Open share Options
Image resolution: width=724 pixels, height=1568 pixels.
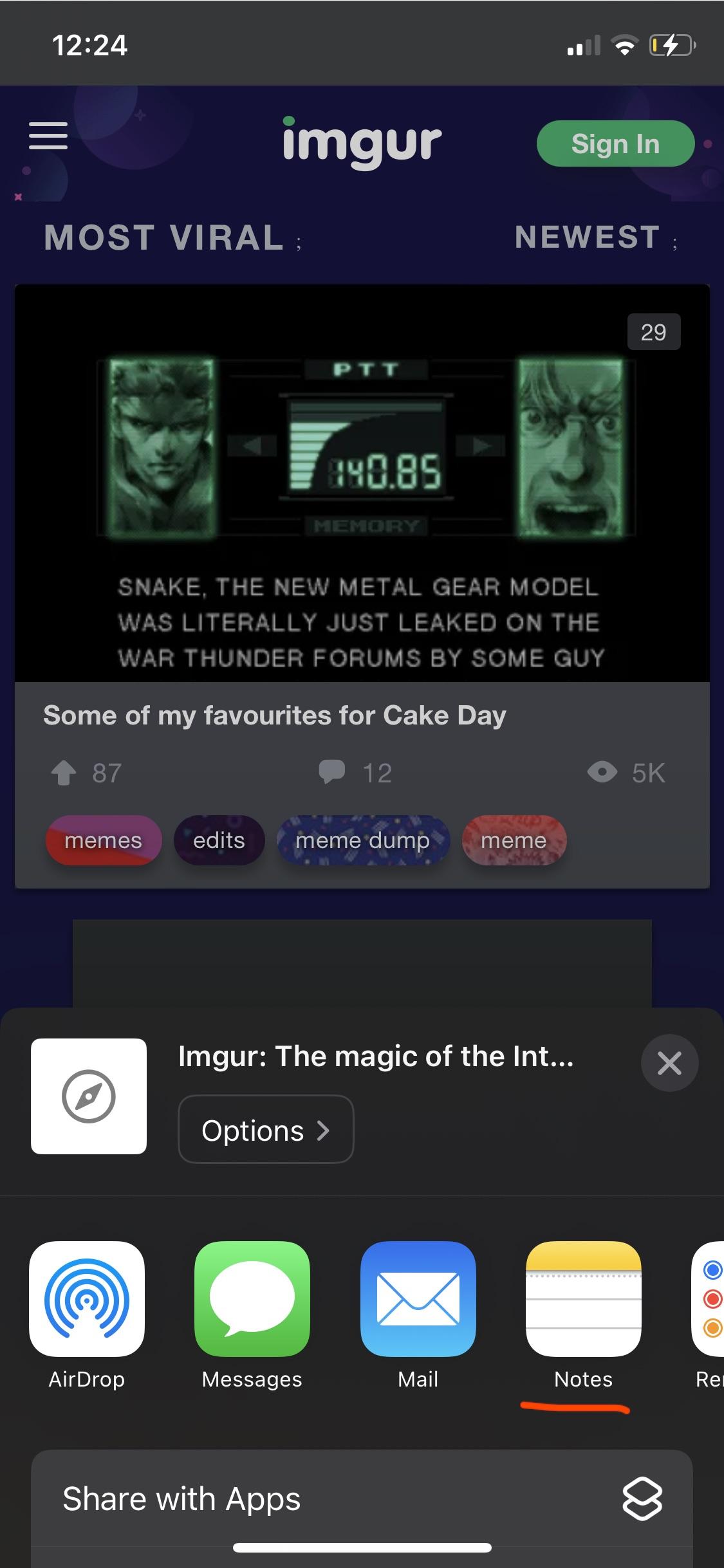click(x=265, y=1130)
